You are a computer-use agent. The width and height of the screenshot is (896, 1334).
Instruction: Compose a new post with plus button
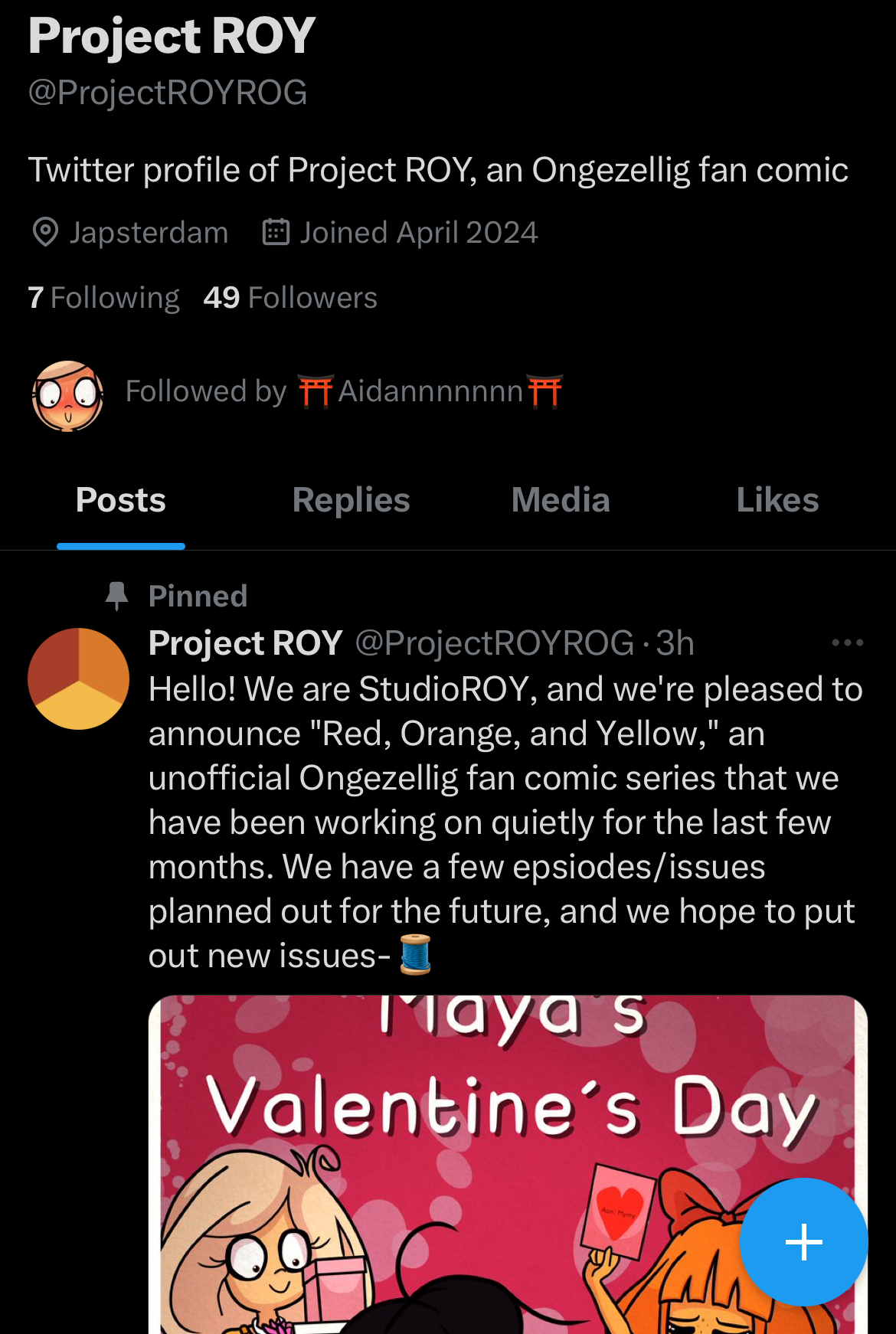(803, 1241)
